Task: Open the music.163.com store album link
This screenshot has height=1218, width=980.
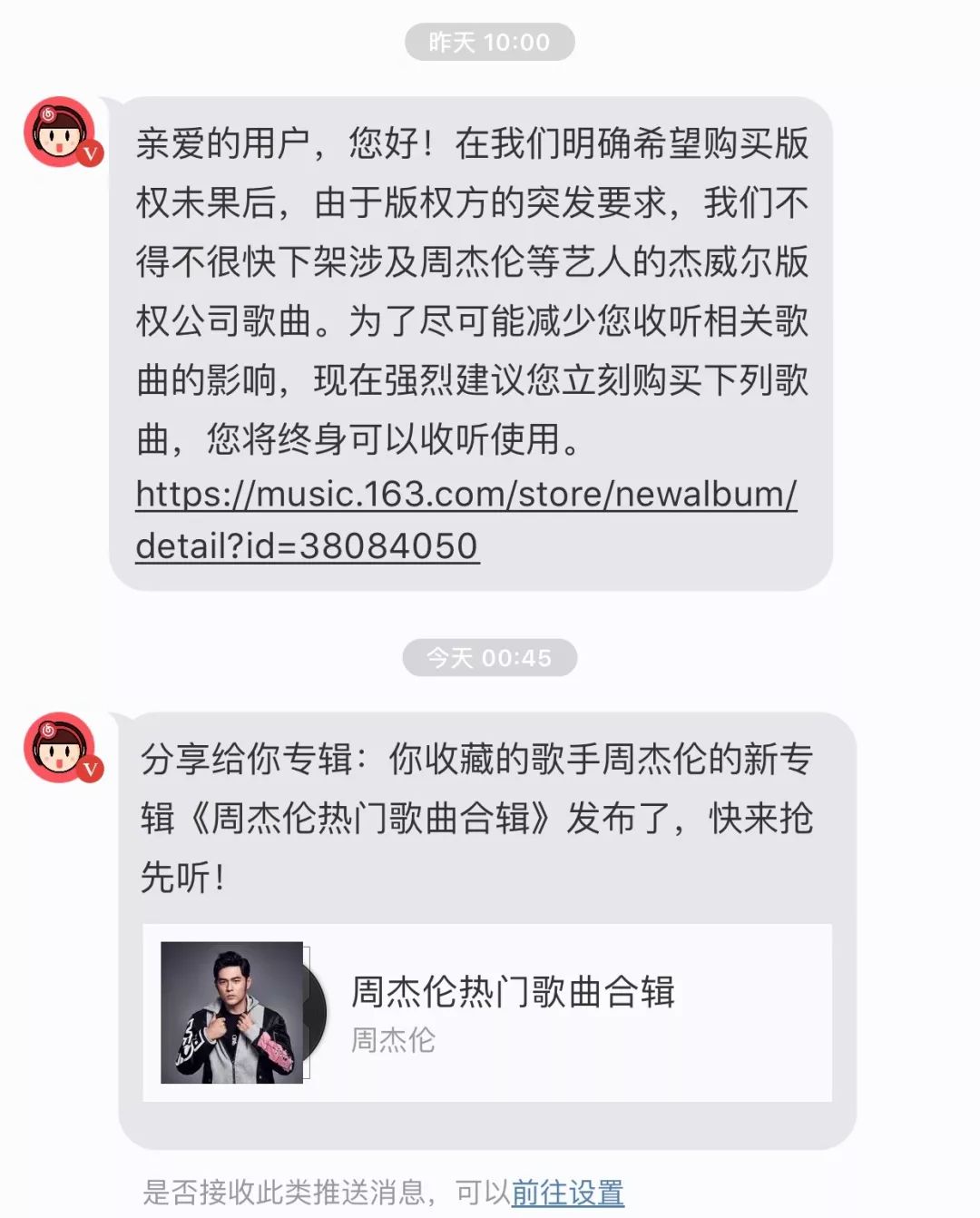Action: pos(466,519)
